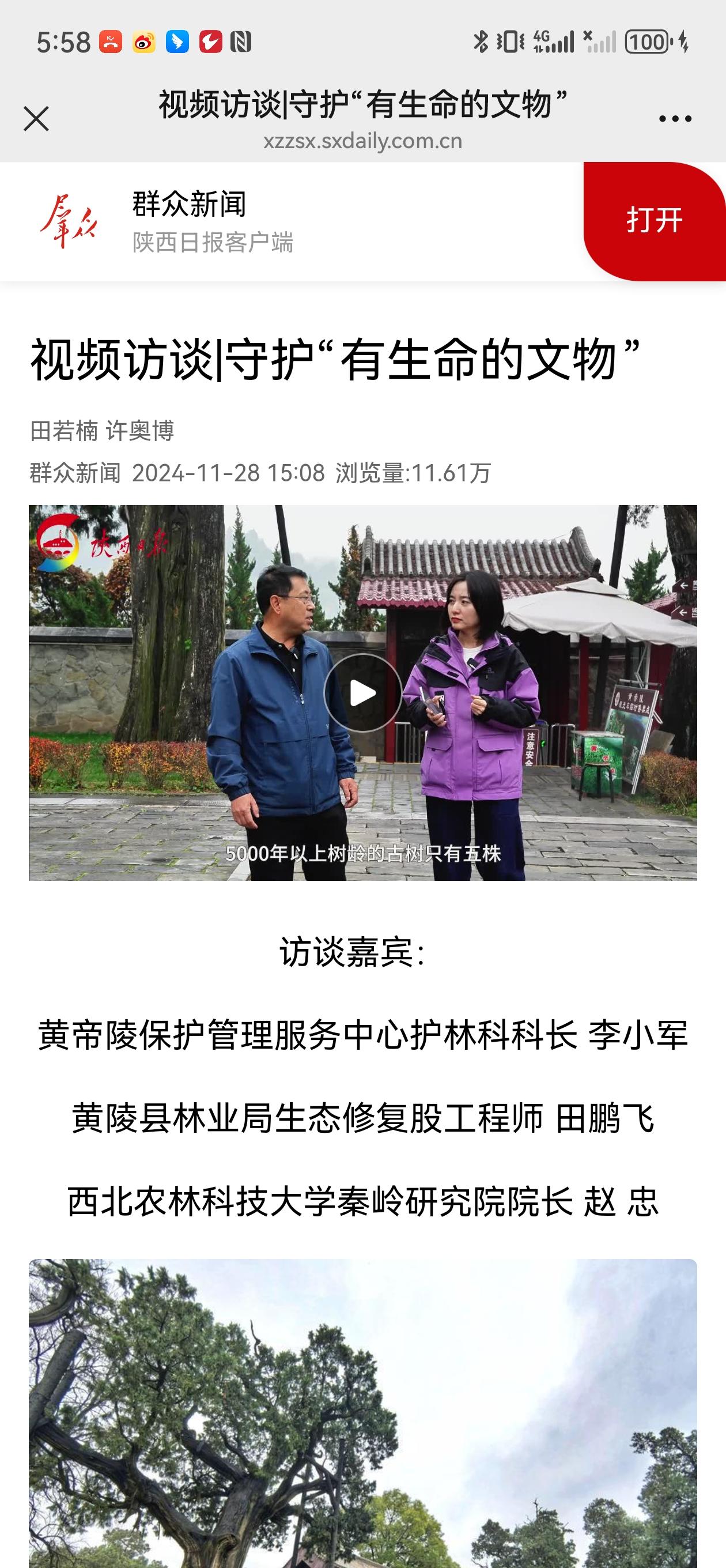The image size is (726, 1568).
Task: Close the article webview
Action: coord(36,119)
